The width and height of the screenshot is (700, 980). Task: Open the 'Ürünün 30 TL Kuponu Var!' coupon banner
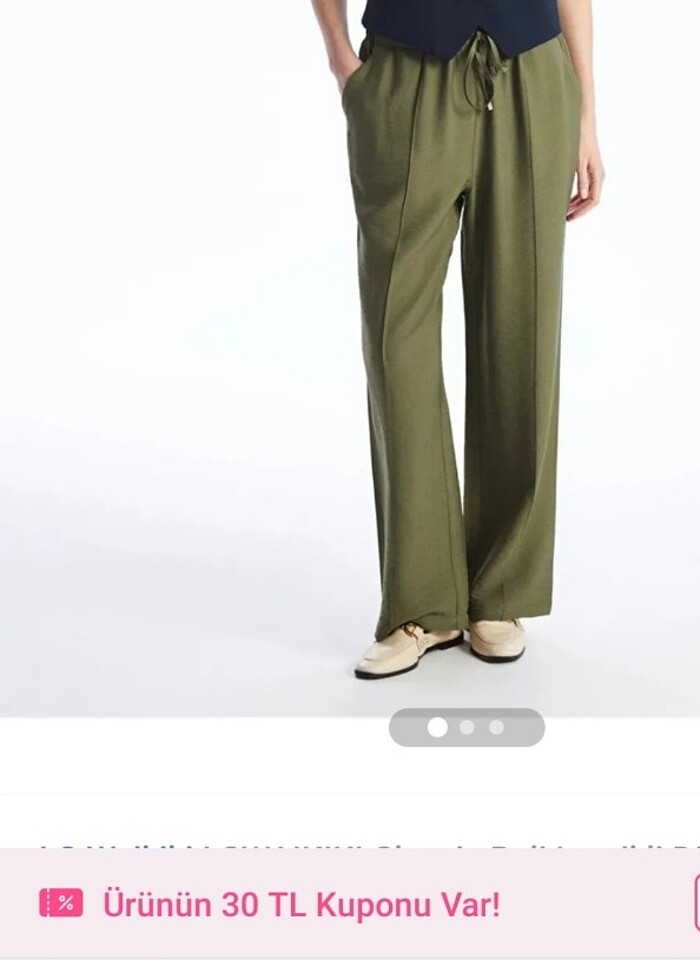tap(300, 906)
